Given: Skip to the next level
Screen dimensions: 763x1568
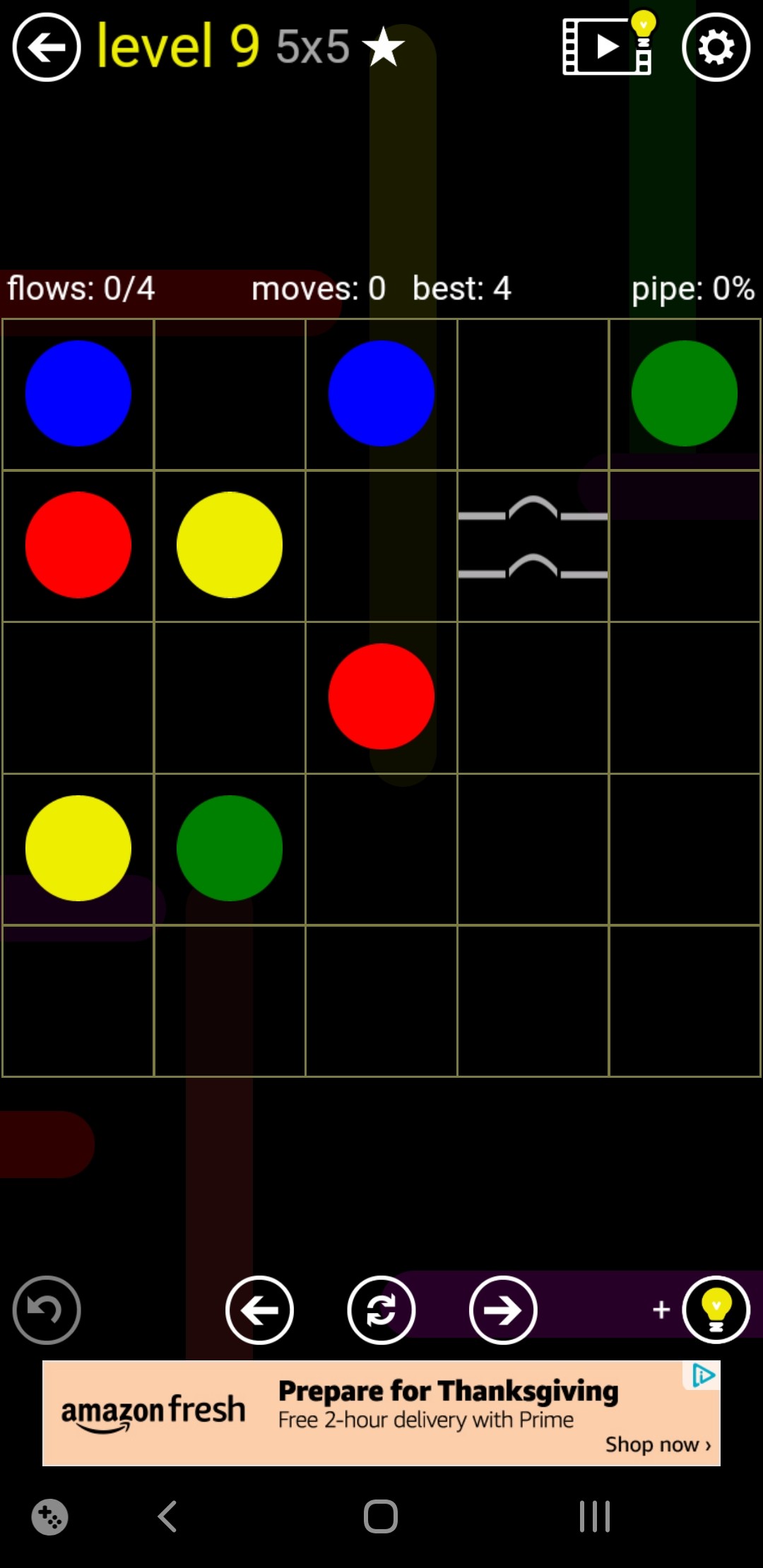Looking at the screenshot, I should (x=503, y=1310).
